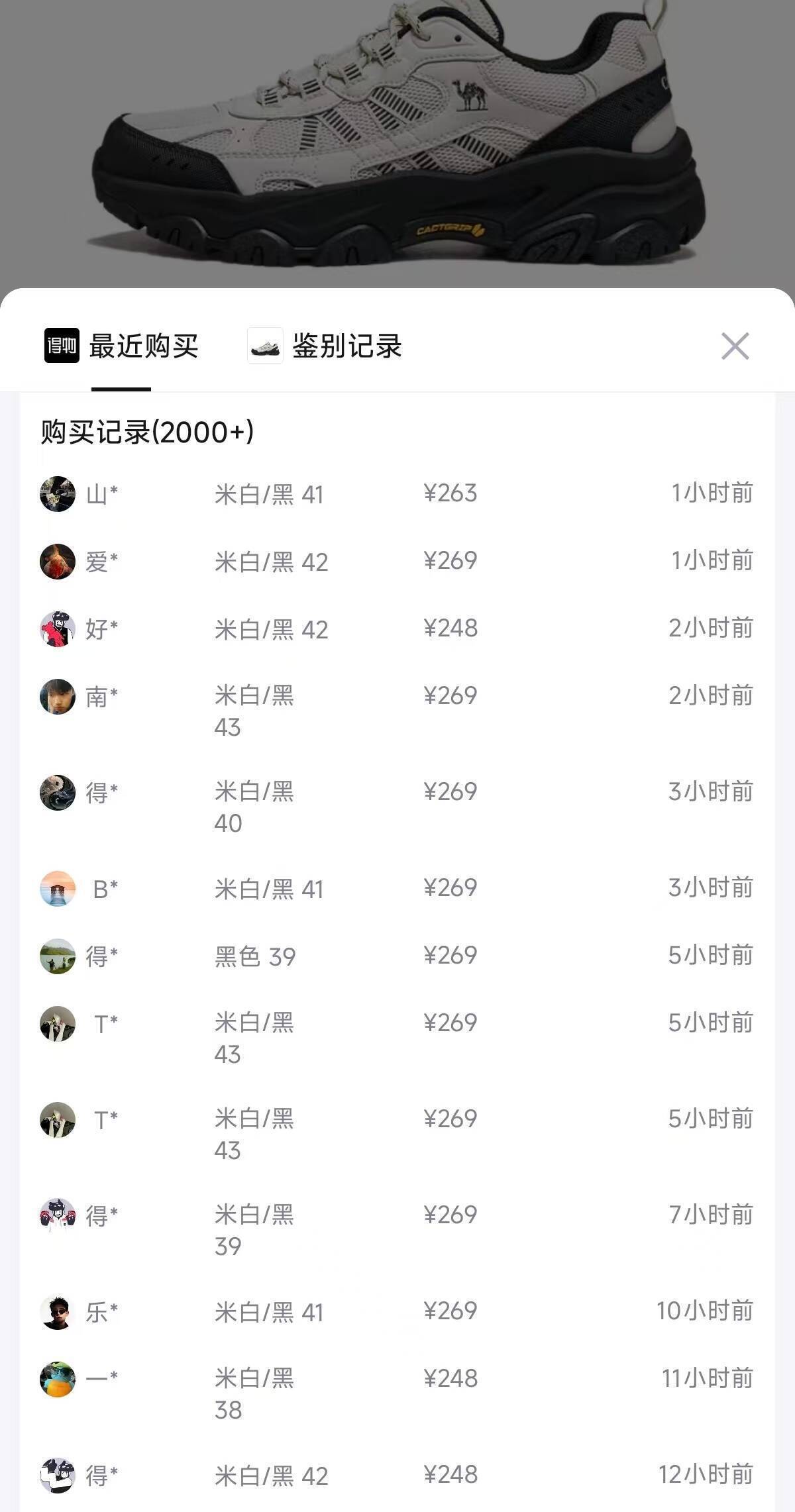Screen dimensions: 795x1512
Task: Select the ¥263 price entry
Action: (451, 494)
